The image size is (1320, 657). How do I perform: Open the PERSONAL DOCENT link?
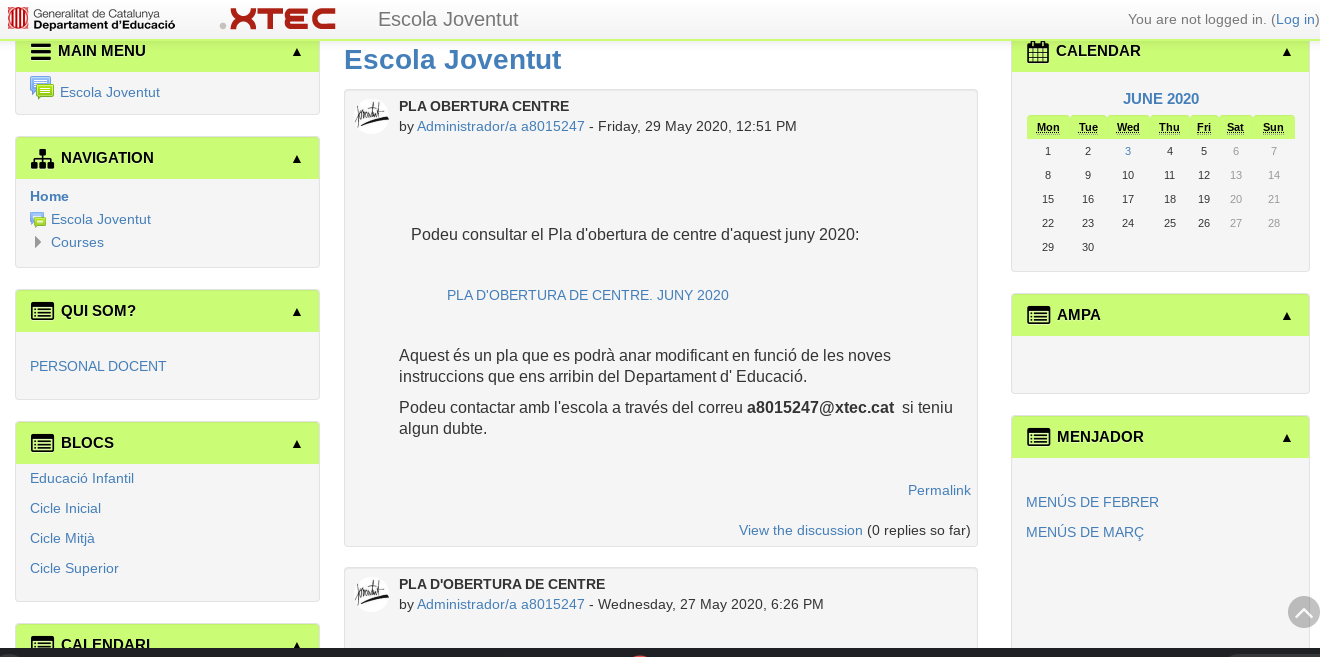(98, 366)
